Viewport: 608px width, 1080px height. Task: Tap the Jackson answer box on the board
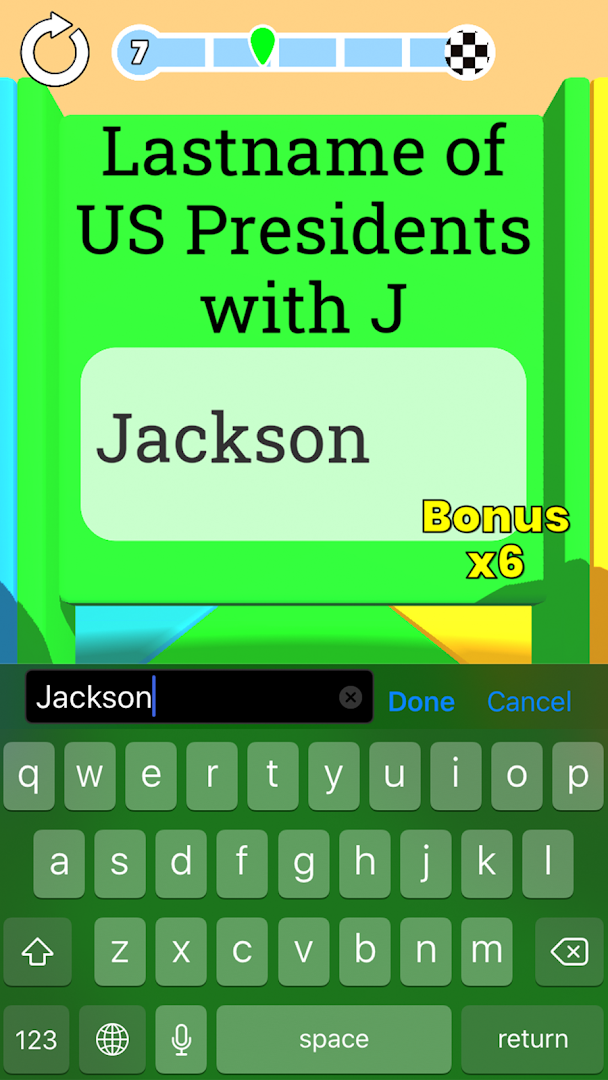(303, 444)
